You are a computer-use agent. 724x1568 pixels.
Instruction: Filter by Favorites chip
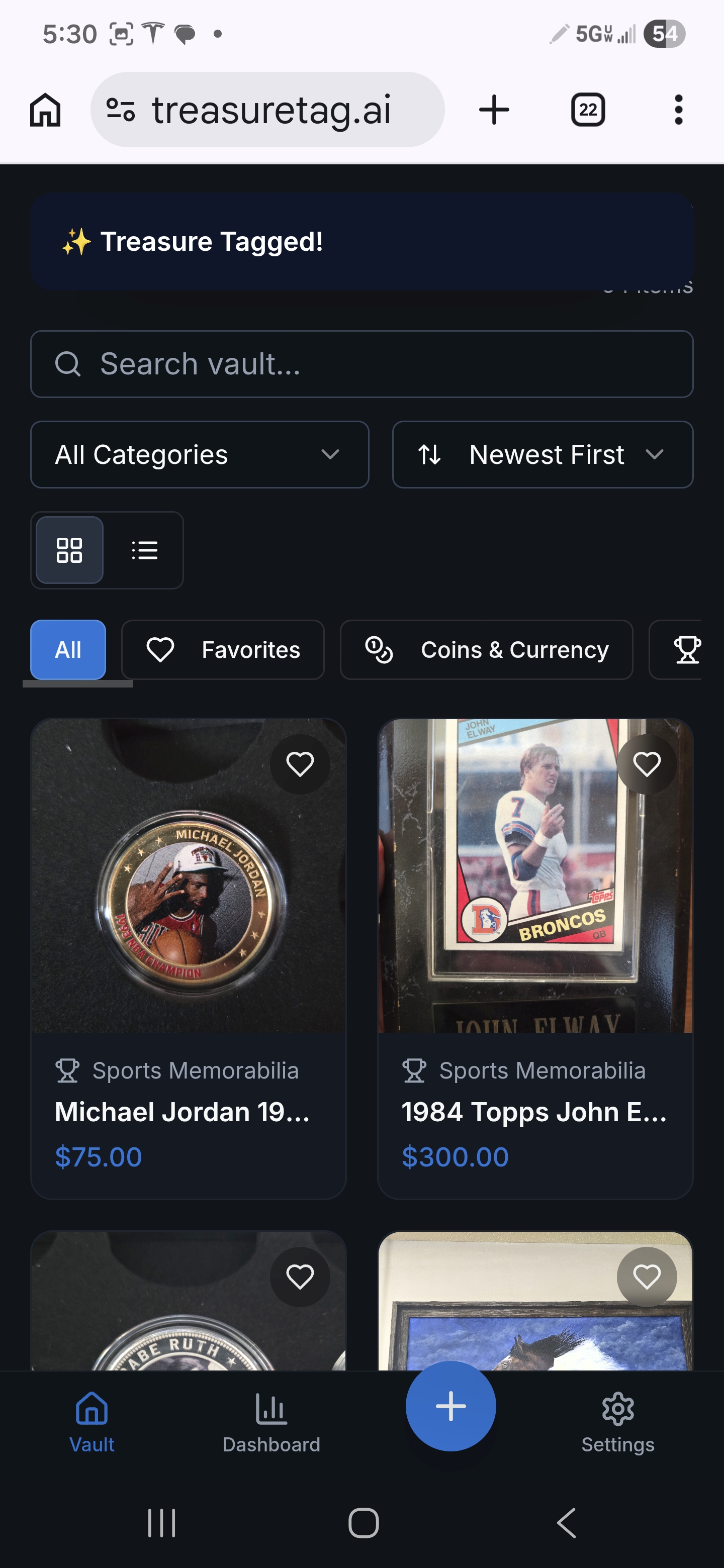coord(223,650)
